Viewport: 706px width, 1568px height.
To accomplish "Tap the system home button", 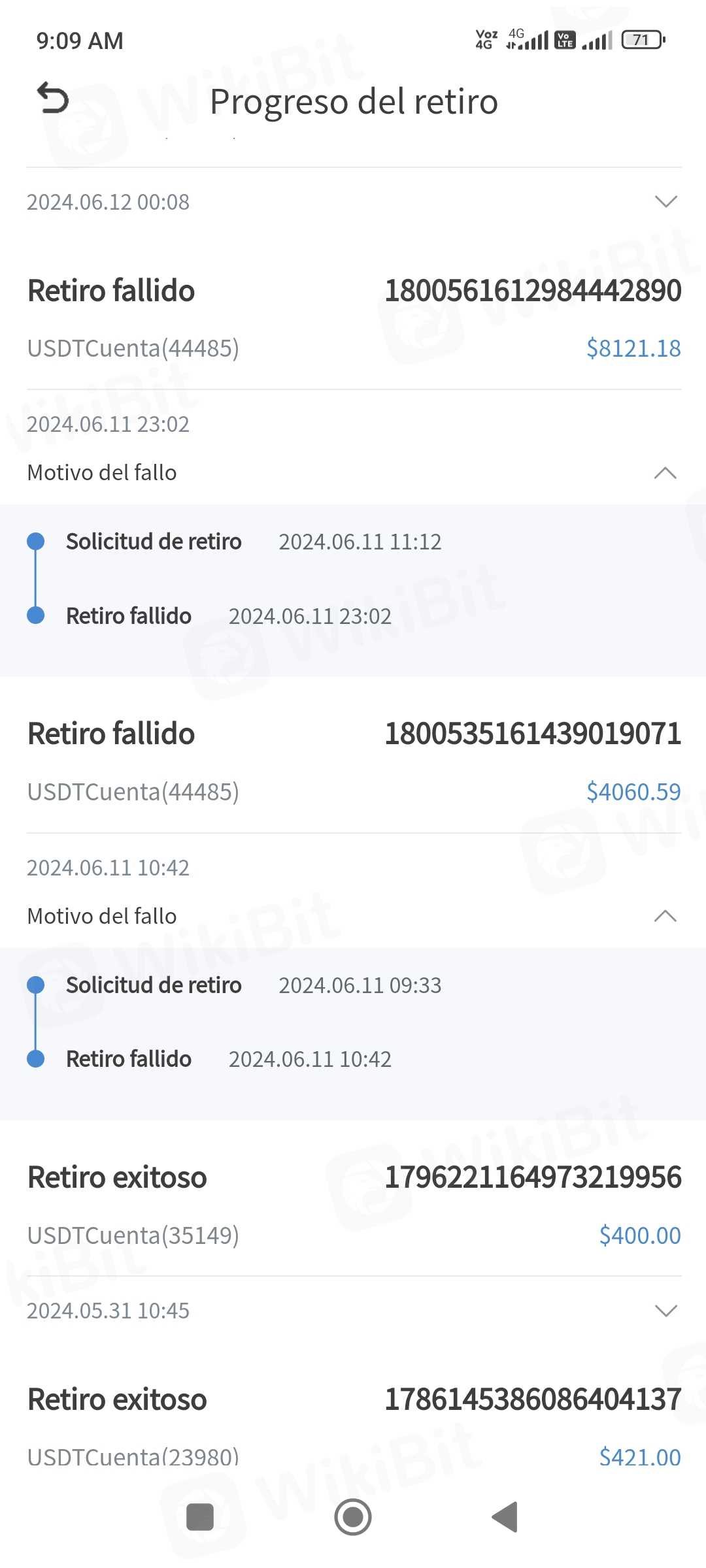I will (x=353, y=1516).
